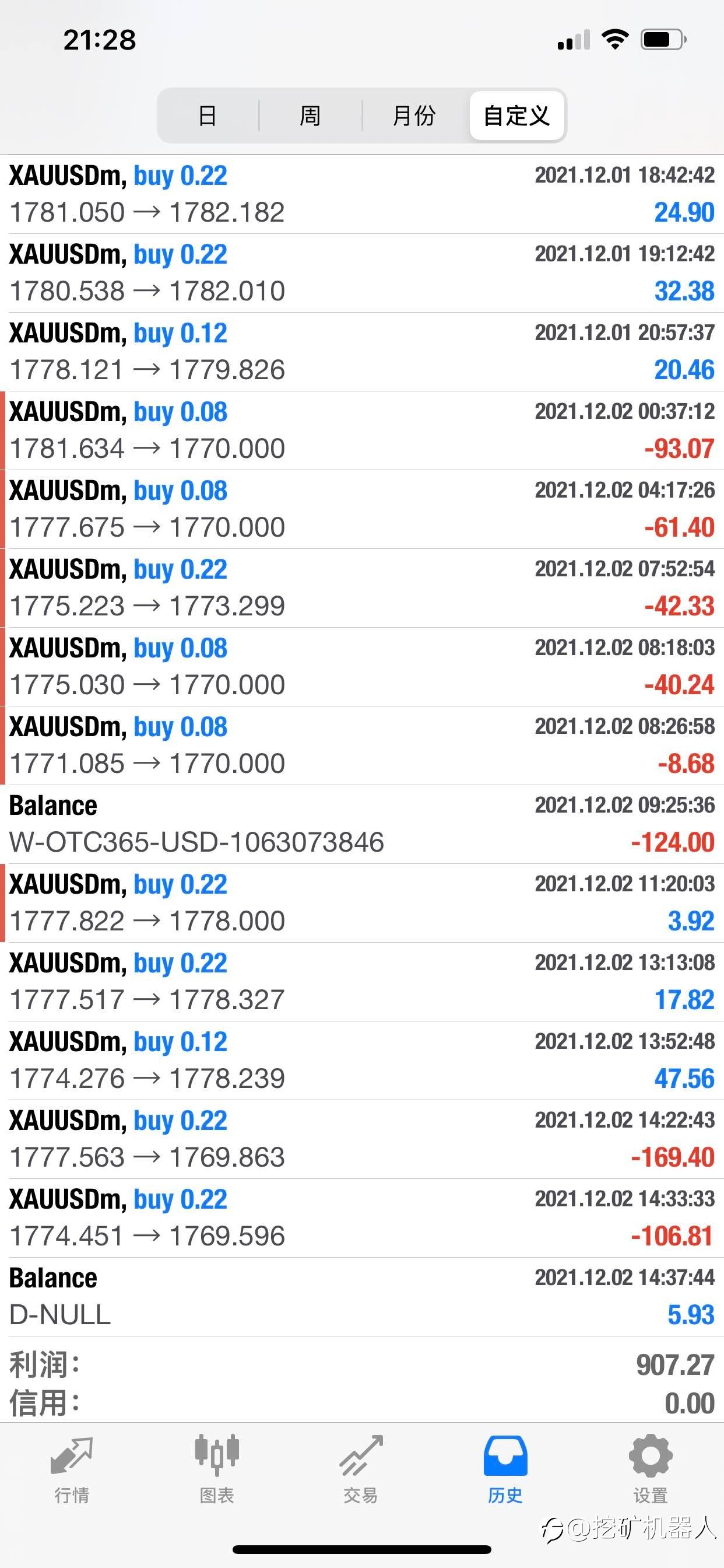Select the 自定义 custom period tab
Image resolution: width=724 pixels, height=1568 pixels.
(x=516, y=116)
